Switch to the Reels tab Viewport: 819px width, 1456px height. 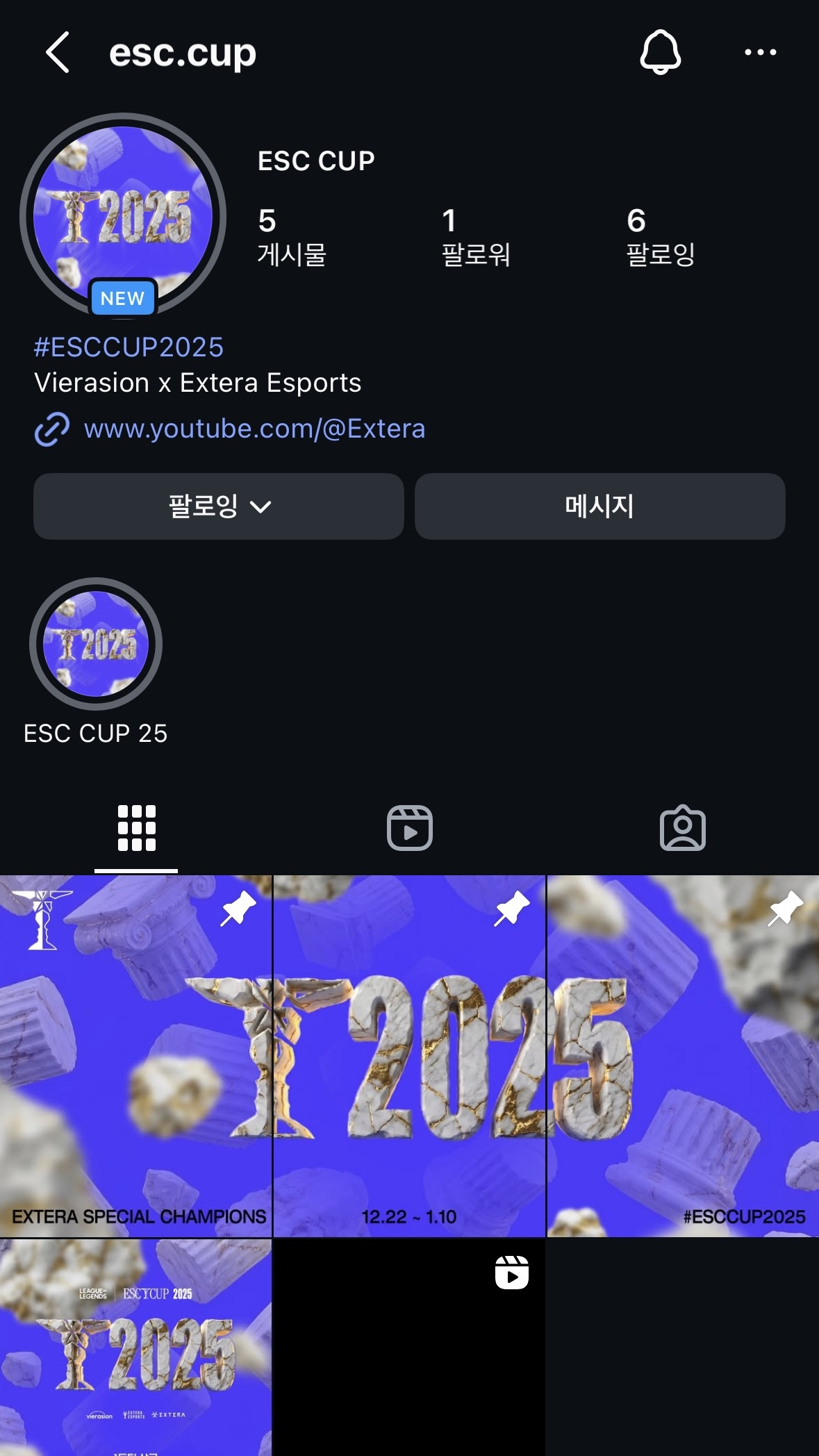409,828
